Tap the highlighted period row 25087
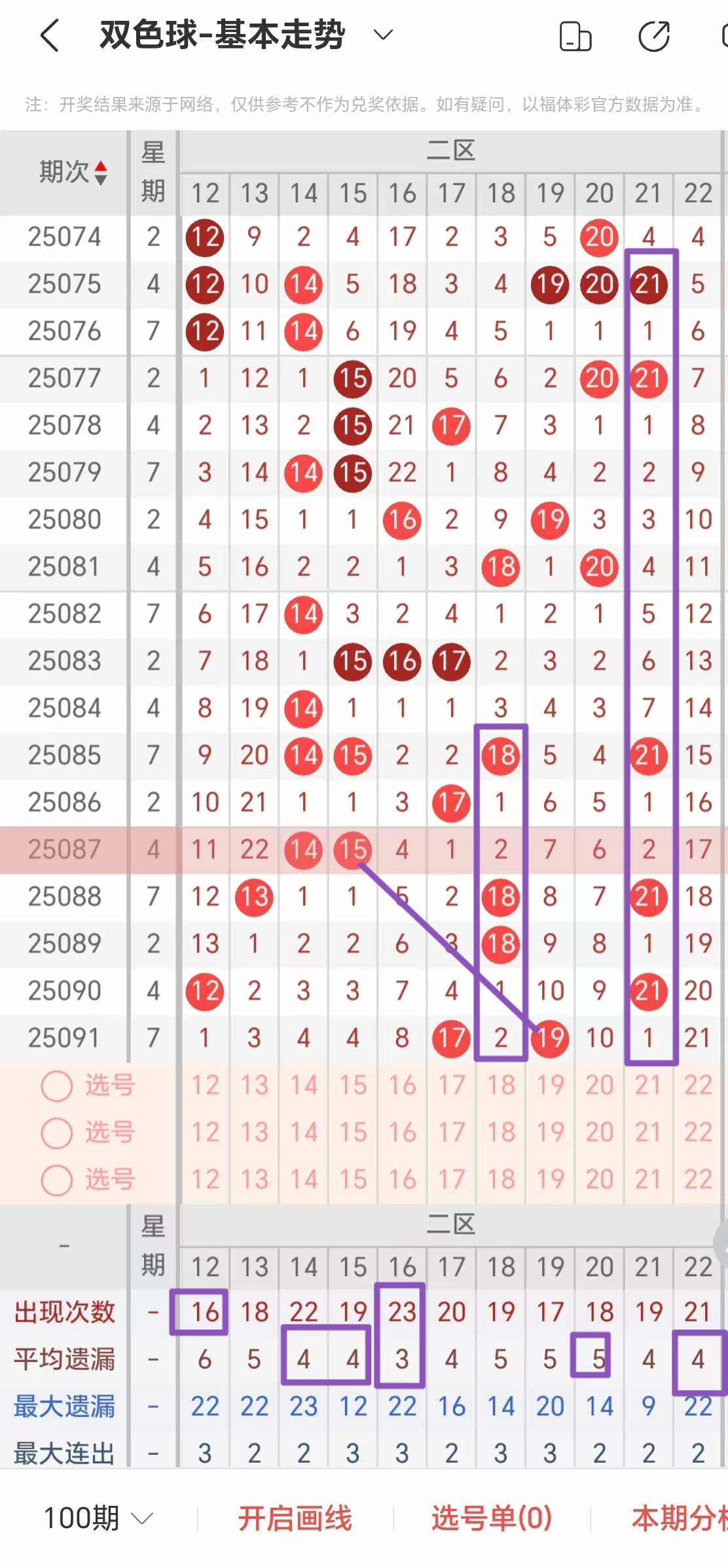Screen dimensions: 728x1568 64,849
